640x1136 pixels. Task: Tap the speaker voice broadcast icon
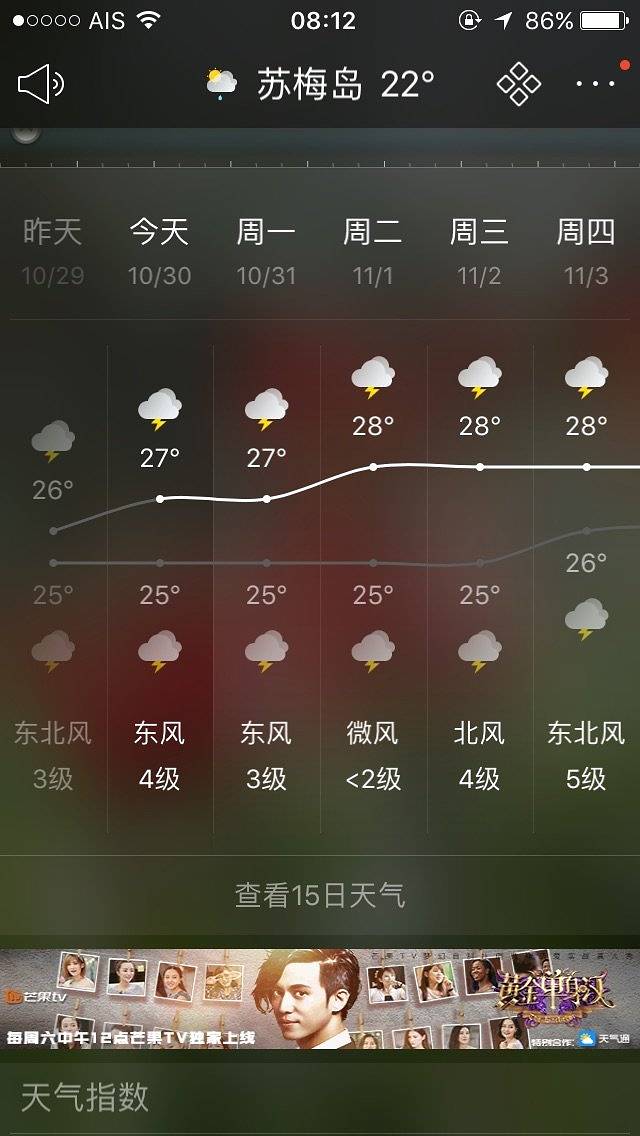coord(41,84)
